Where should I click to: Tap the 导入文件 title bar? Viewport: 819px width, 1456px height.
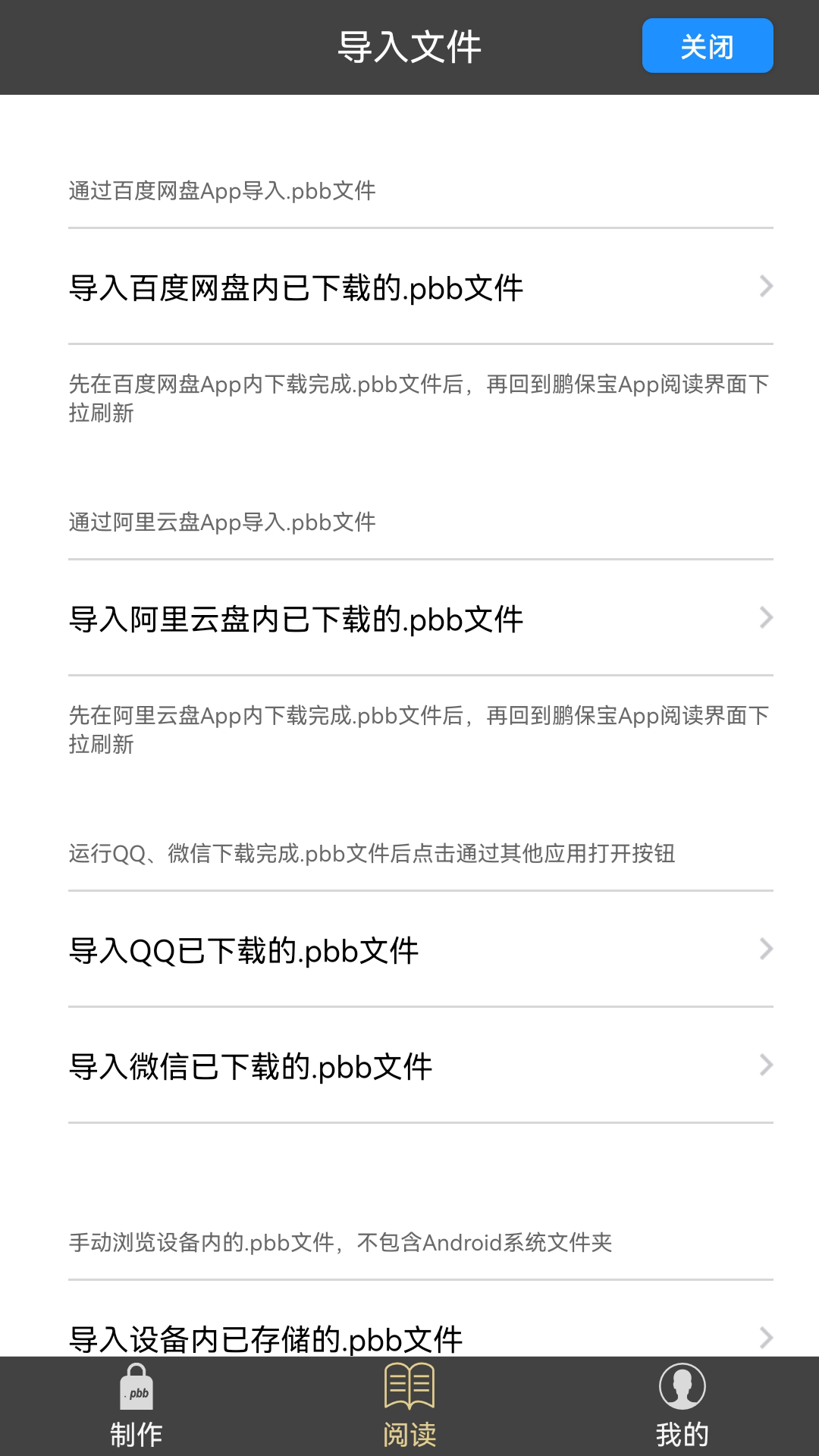point(409,45)
